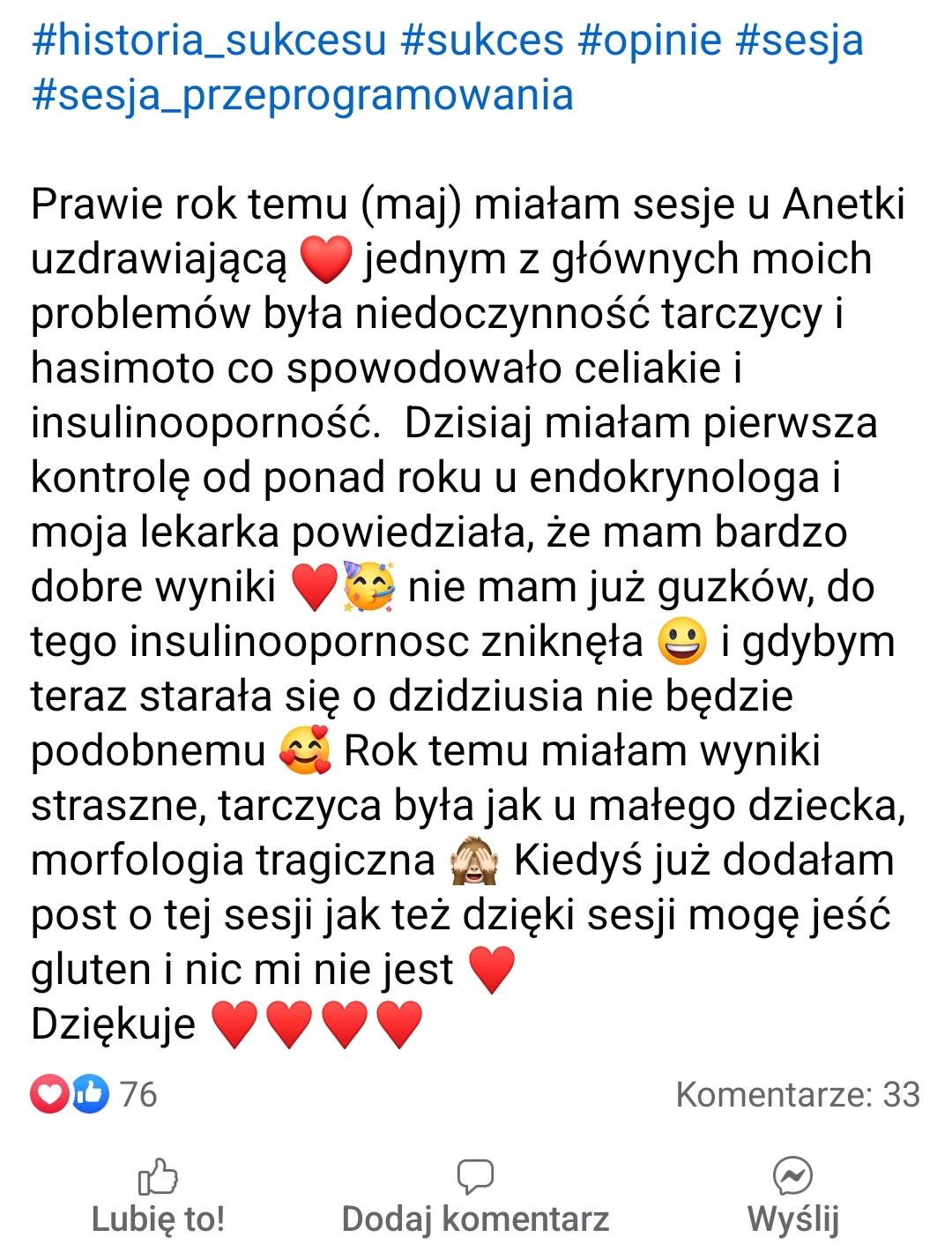Tap Dodaj komentarz to add a comment
This screenshot has width=952, height=1252.
(475, 1197)
